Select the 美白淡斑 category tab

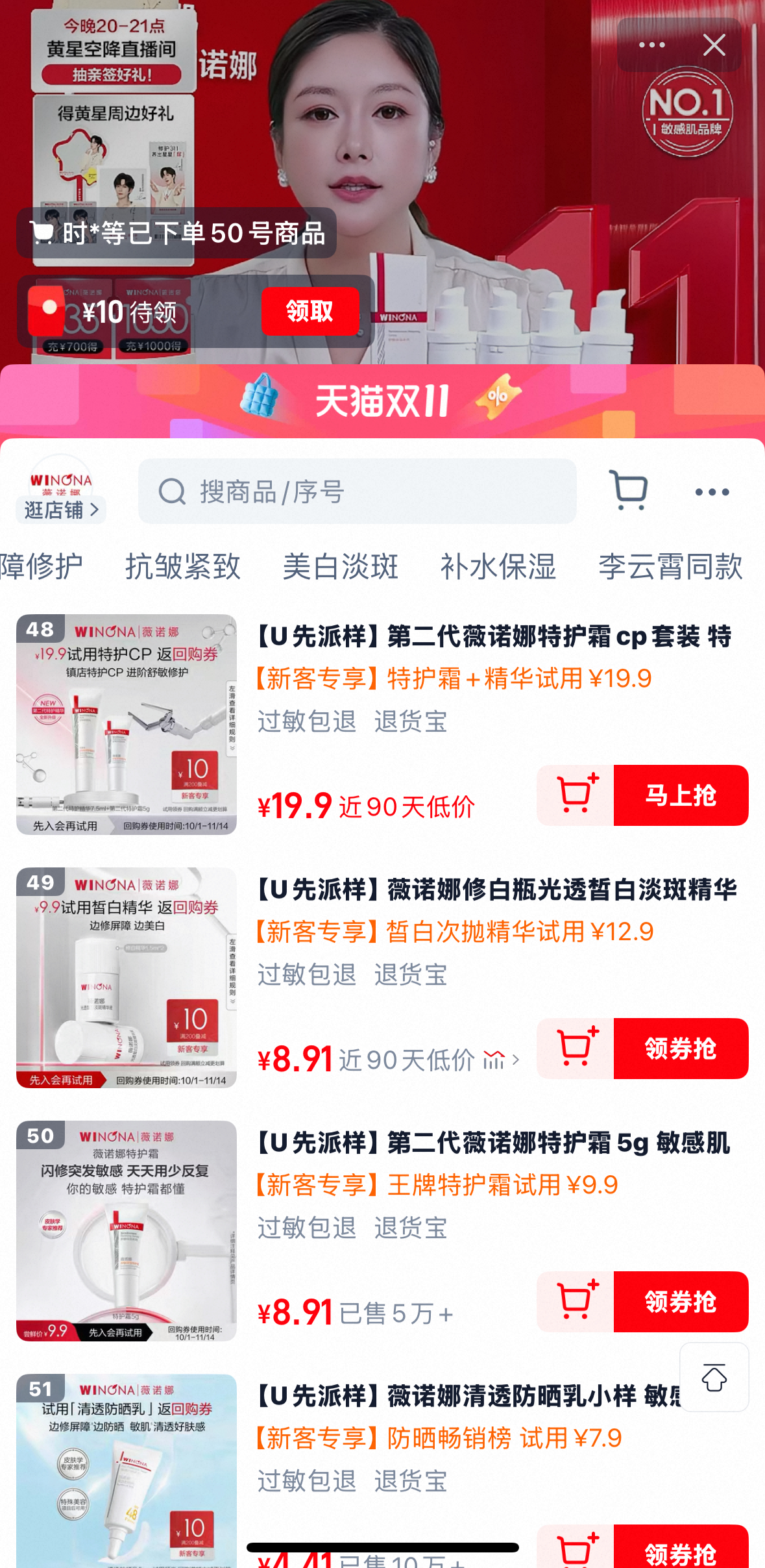point(340,566)
